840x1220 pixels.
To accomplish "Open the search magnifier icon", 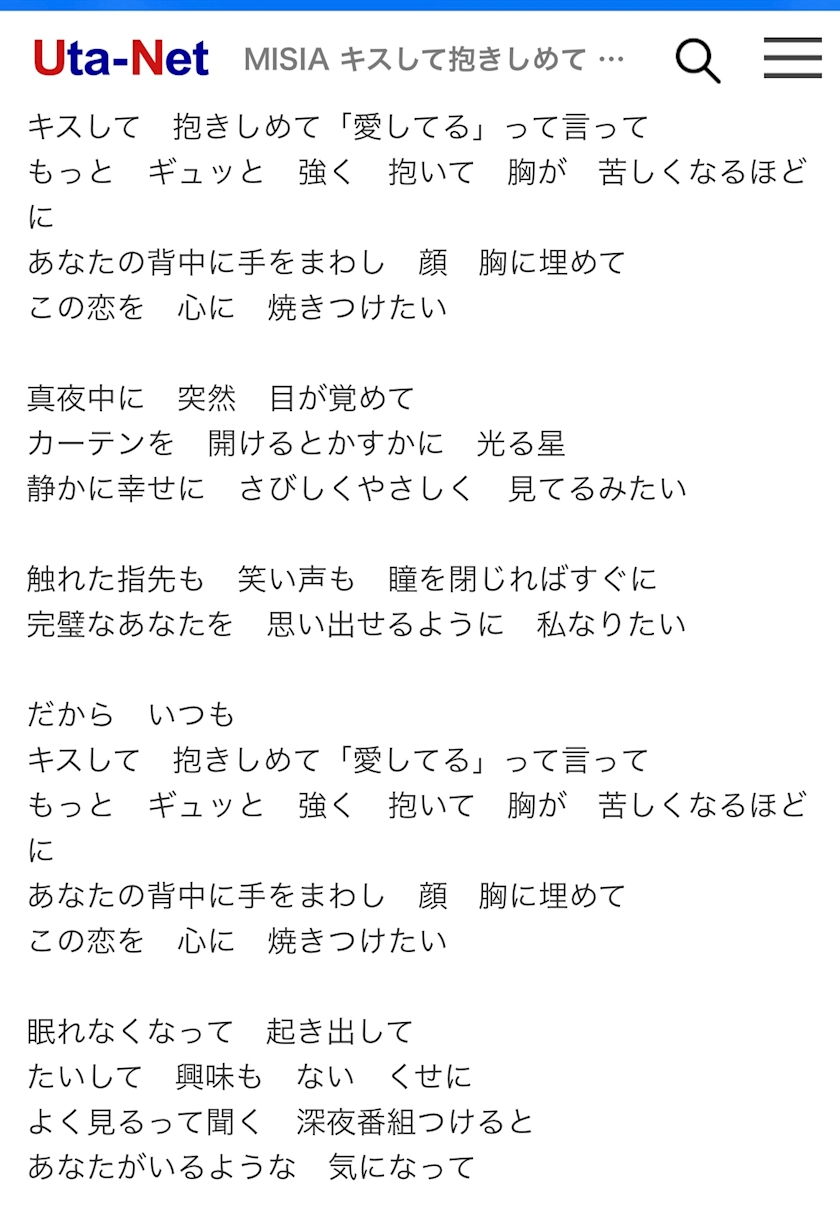I will coord(698,60).
